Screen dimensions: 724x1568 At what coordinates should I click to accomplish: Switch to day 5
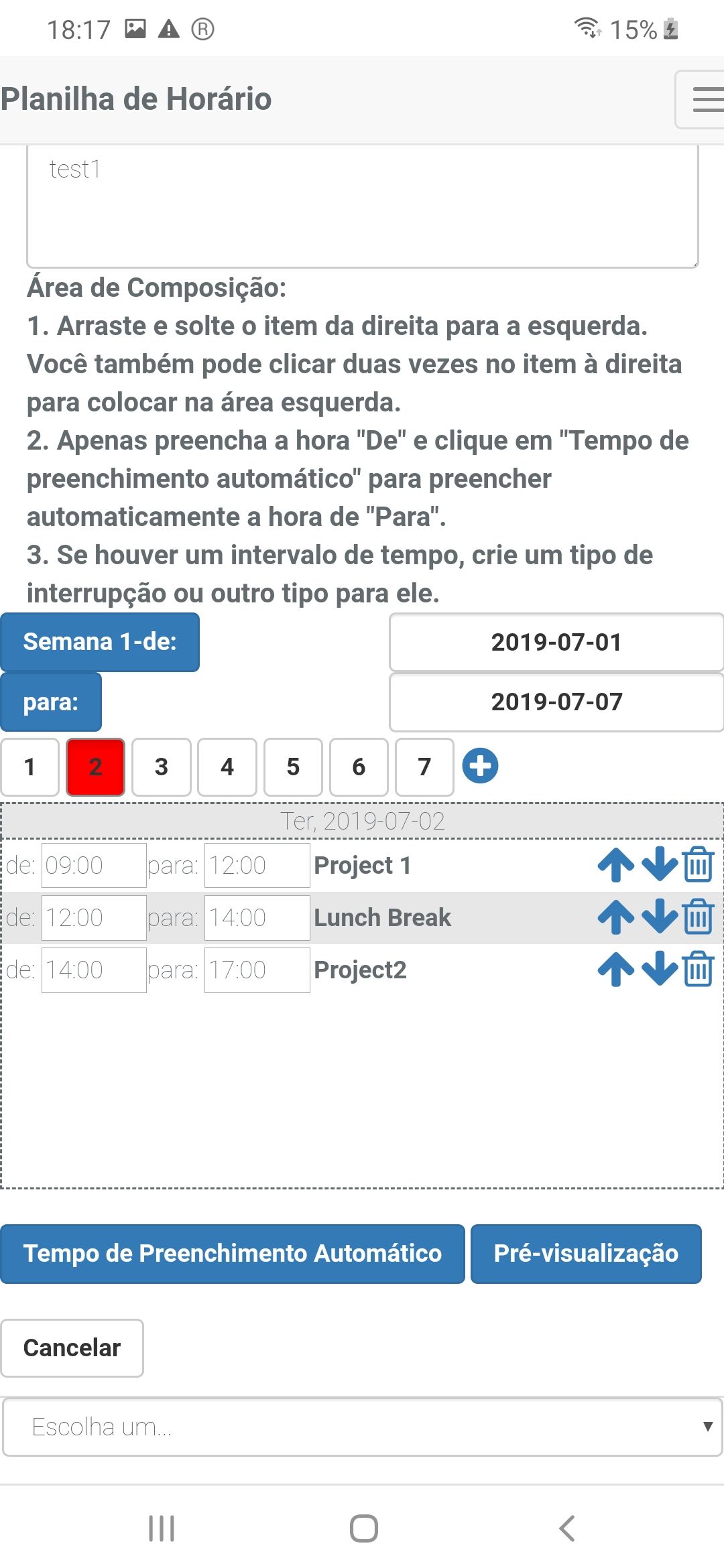[293, 767]
